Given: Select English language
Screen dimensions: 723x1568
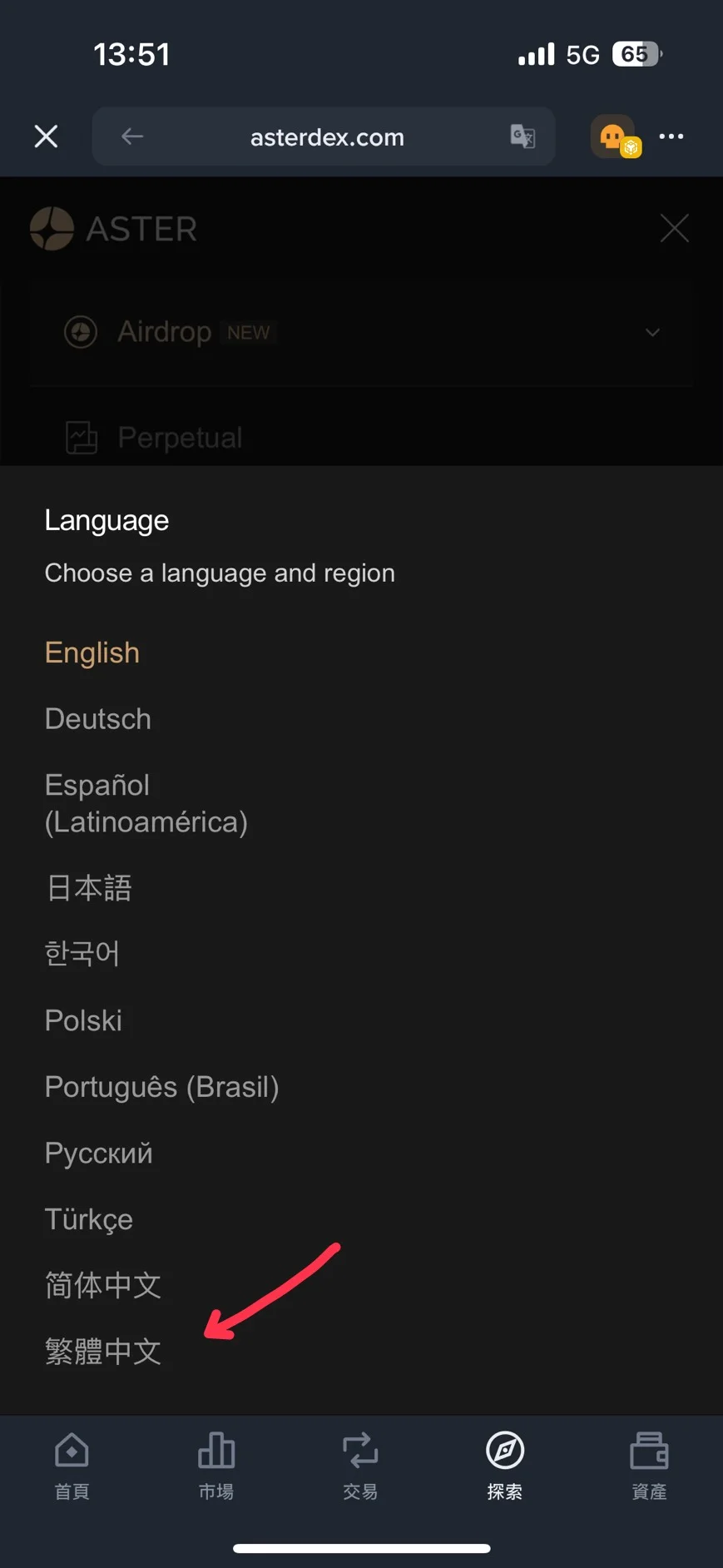Looking at the screenshot, I should [92, 653].
